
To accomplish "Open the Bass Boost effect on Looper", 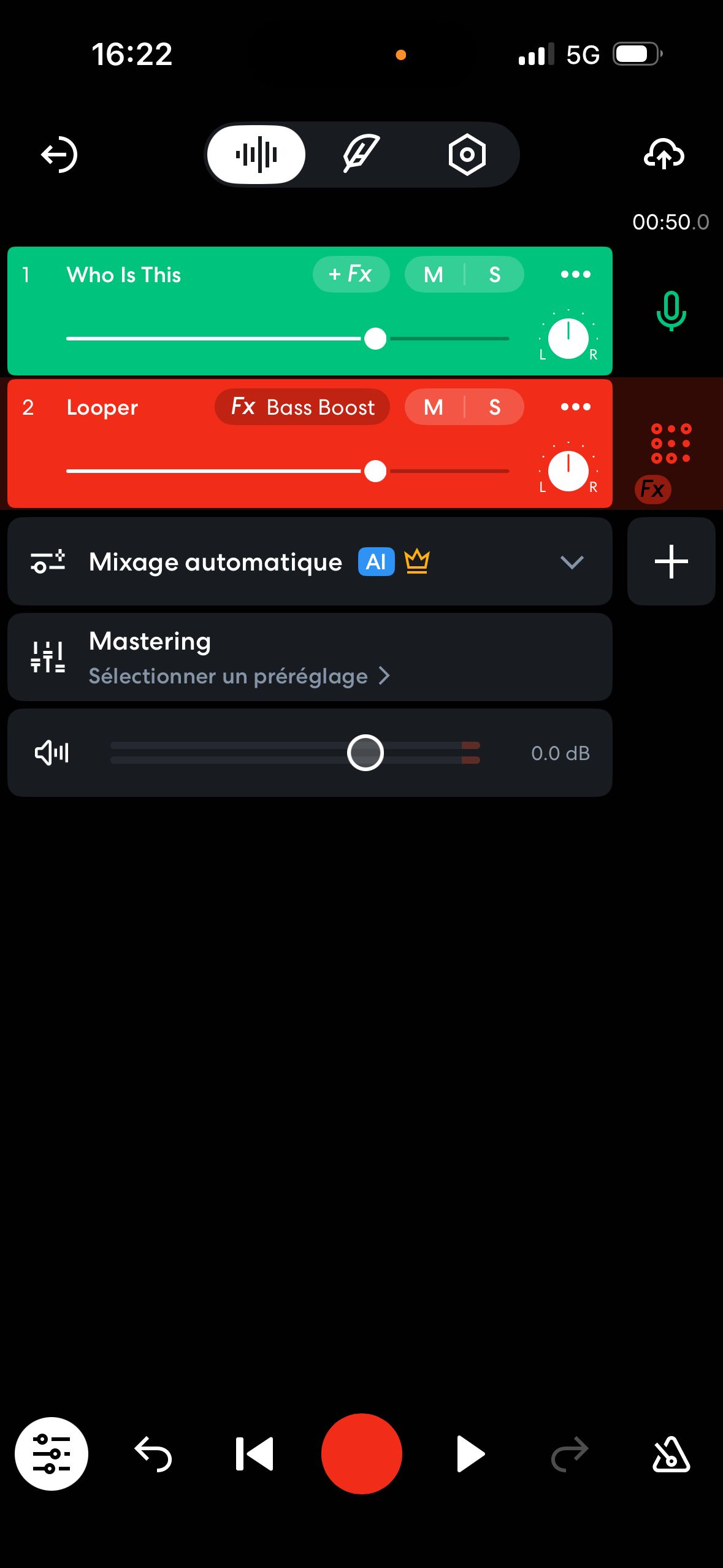I will [301, 407].
